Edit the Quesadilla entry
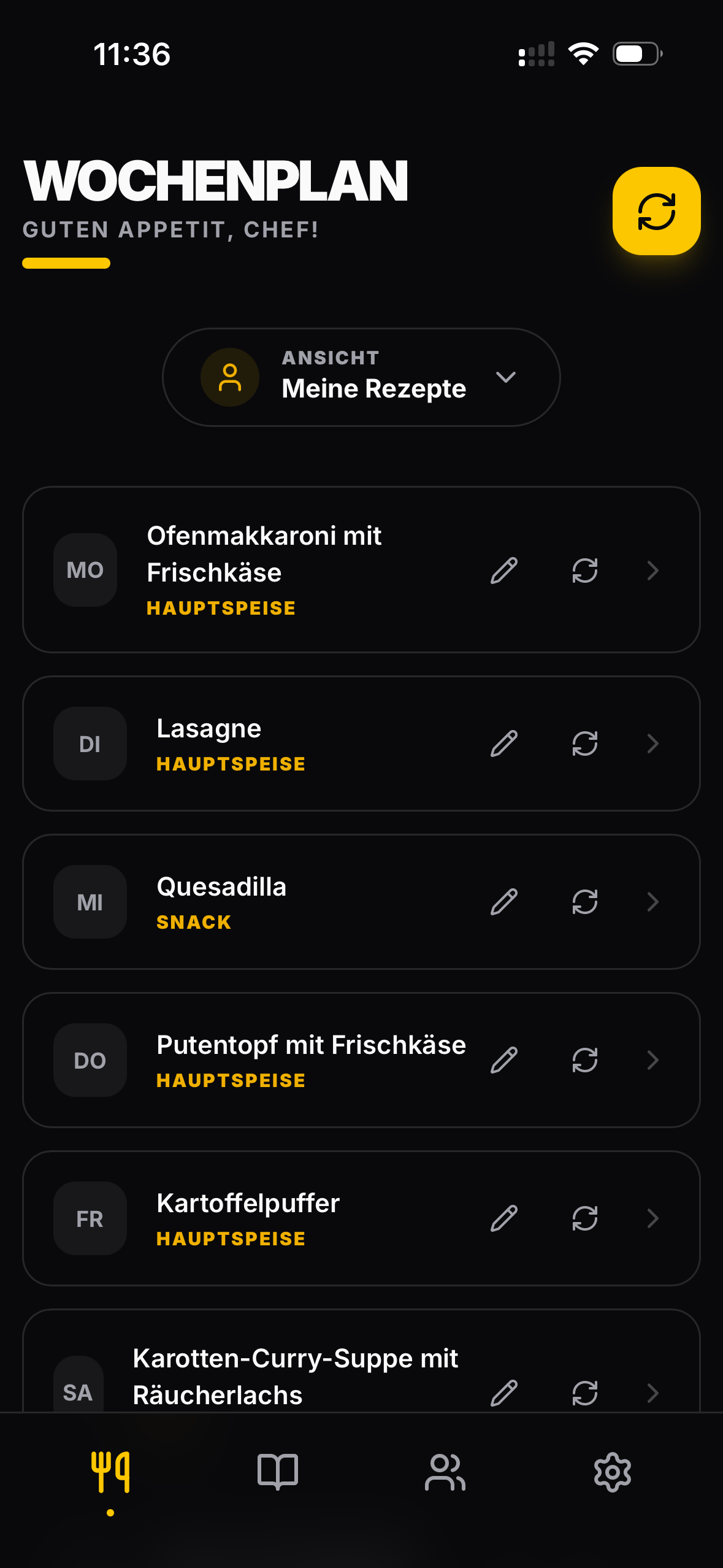Viewport: 723px width, 1568px height. pos(504,902)
